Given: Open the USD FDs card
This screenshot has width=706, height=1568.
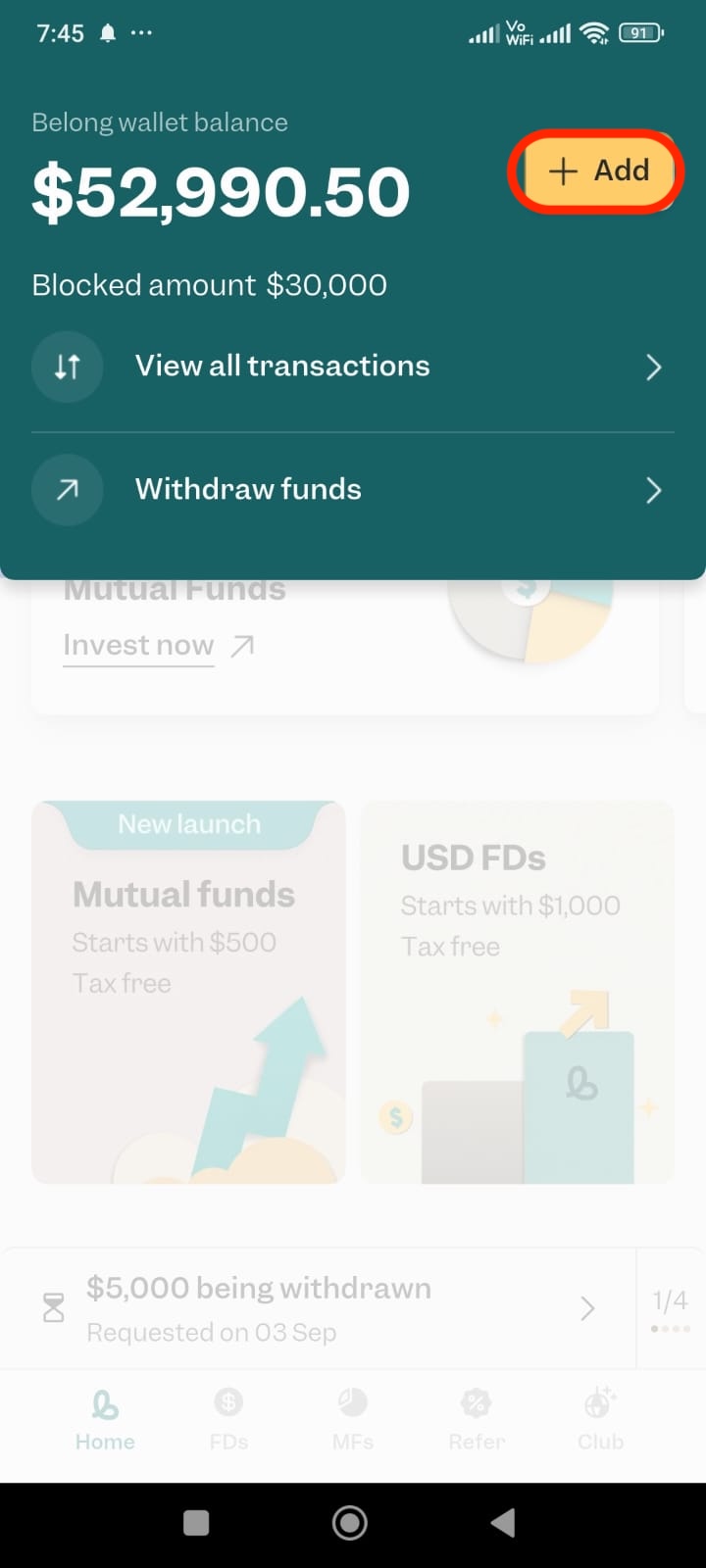Looking at the screenshot, I should tap(517, 992).
